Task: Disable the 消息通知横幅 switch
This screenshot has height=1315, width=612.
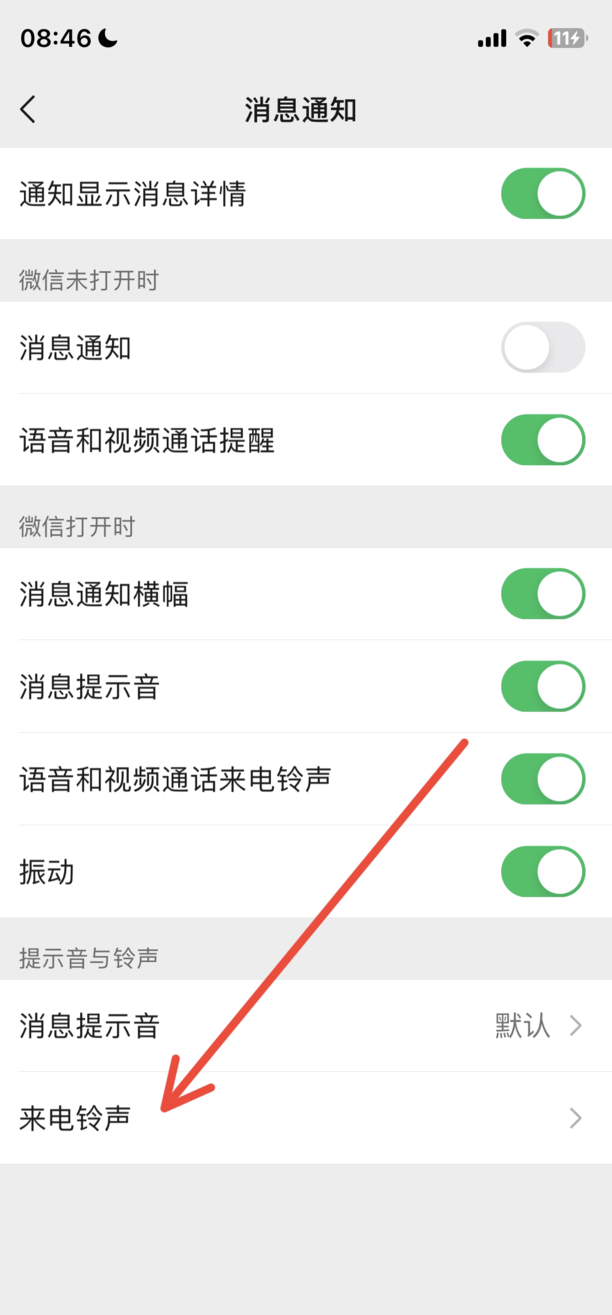Action: click(542, 595)
